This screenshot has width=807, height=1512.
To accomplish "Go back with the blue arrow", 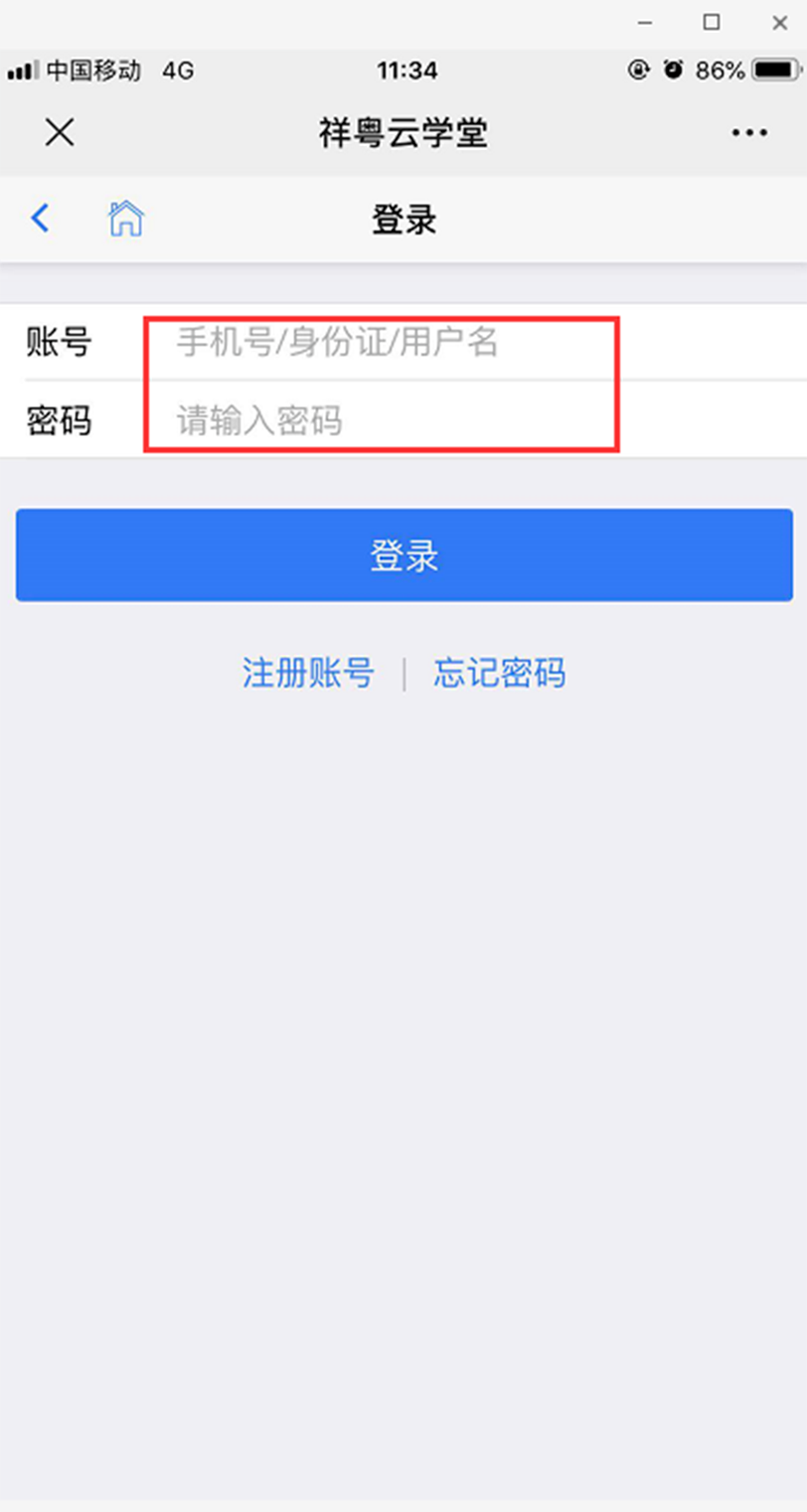I will pos(40,218).
